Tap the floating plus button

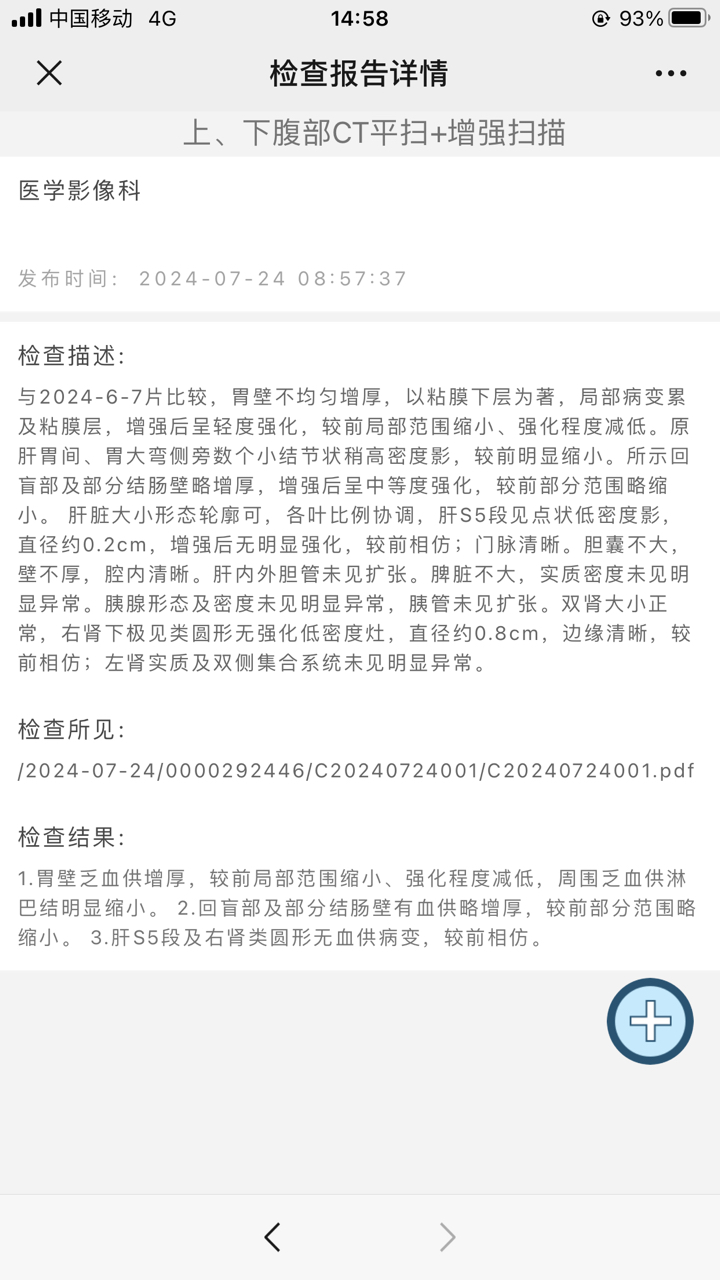pos(650,1021)
